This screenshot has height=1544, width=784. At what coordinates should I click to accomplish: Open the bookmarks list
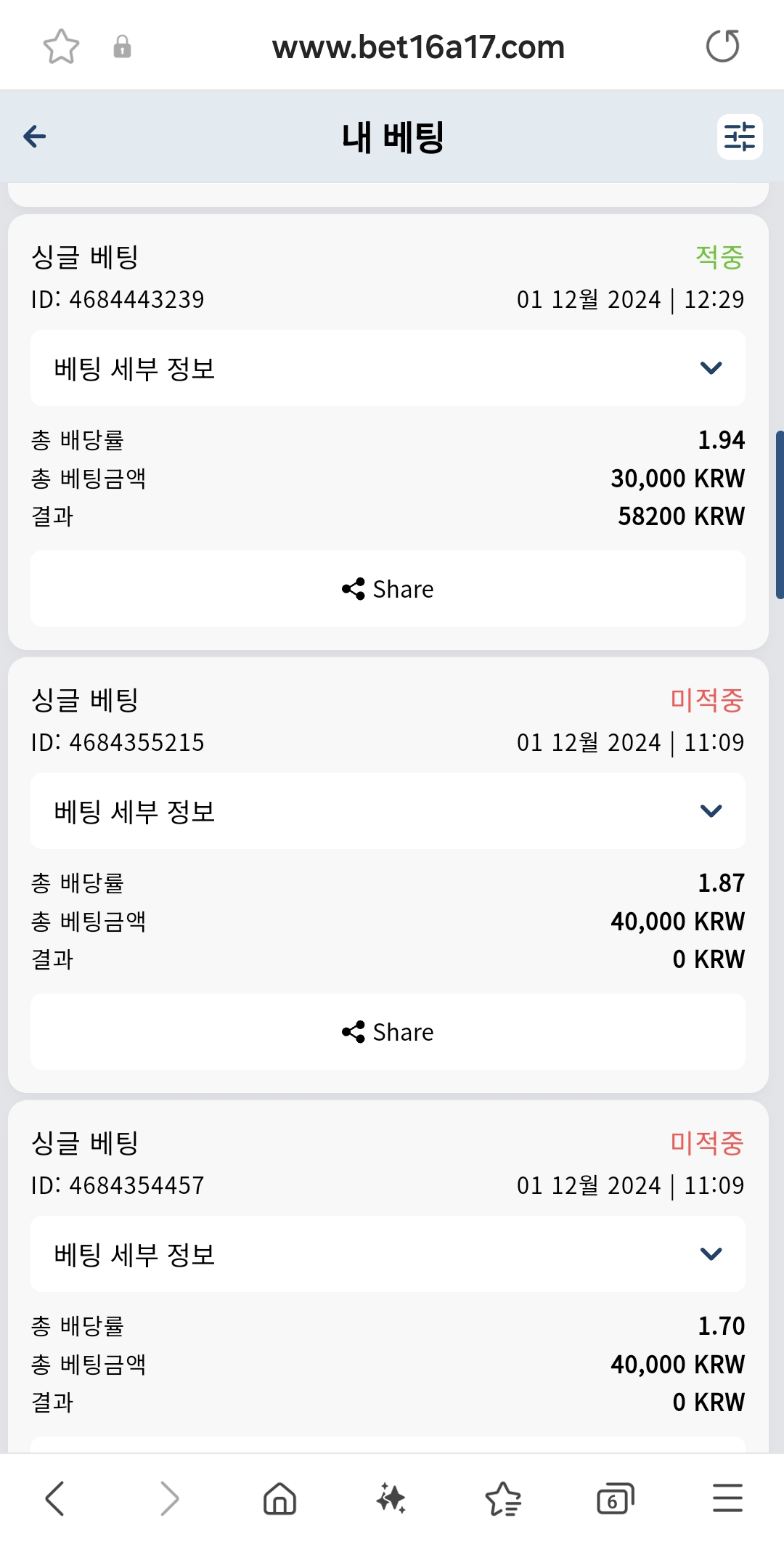pyautogui.click(x=503, y=1498)
